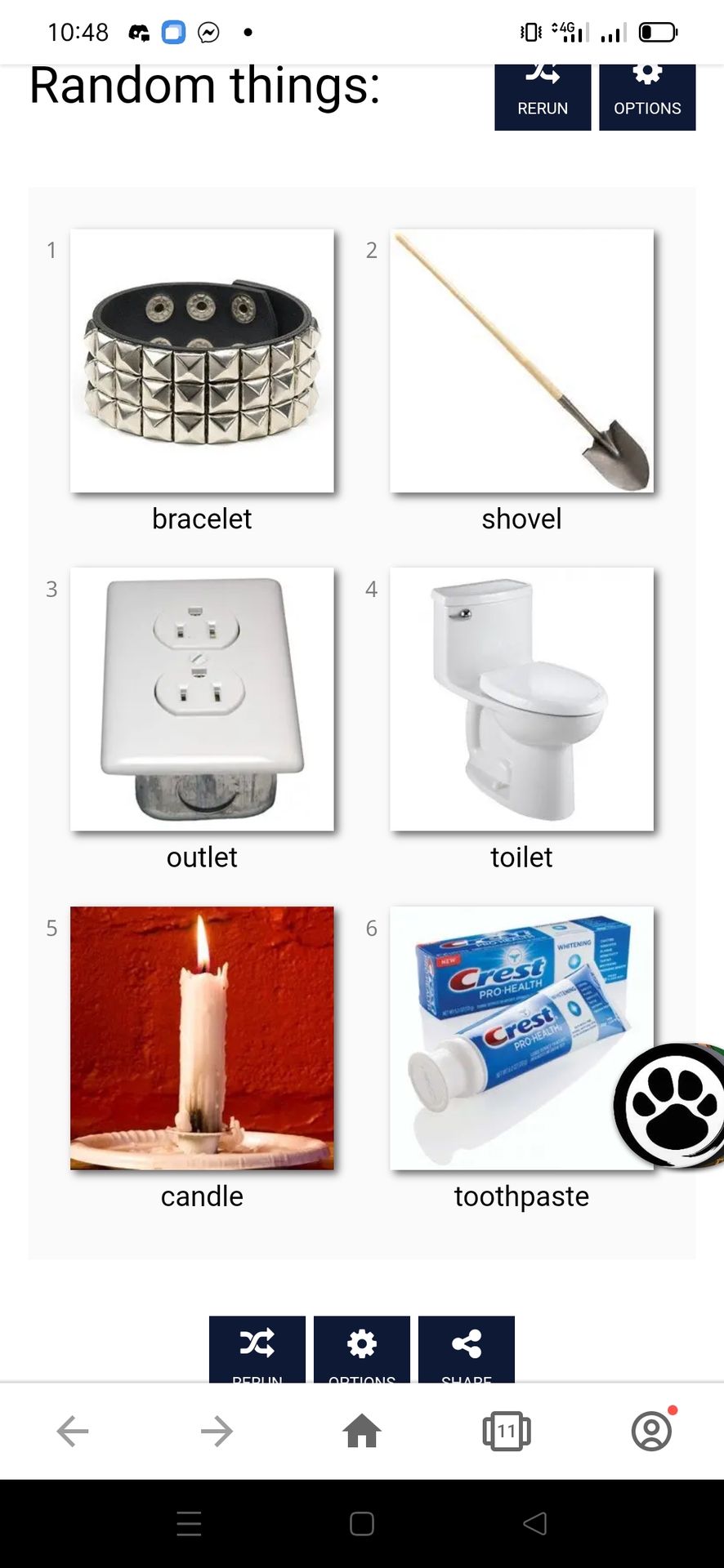This screenshot has height=1568, width=724.
Task: Open the bracelet picture tile
Action: 202,361
